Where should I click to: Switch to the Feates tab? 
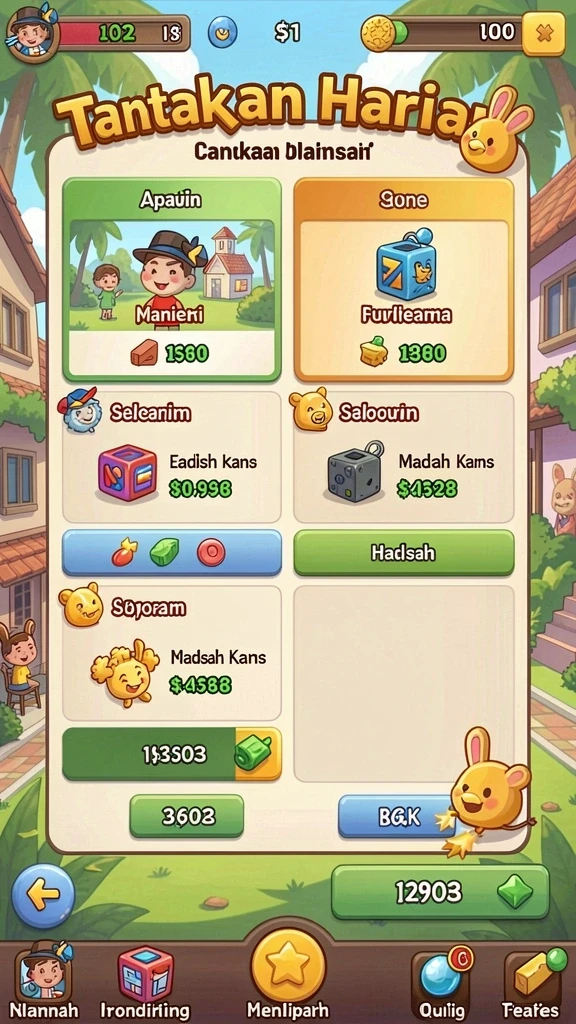pos(532,984)
